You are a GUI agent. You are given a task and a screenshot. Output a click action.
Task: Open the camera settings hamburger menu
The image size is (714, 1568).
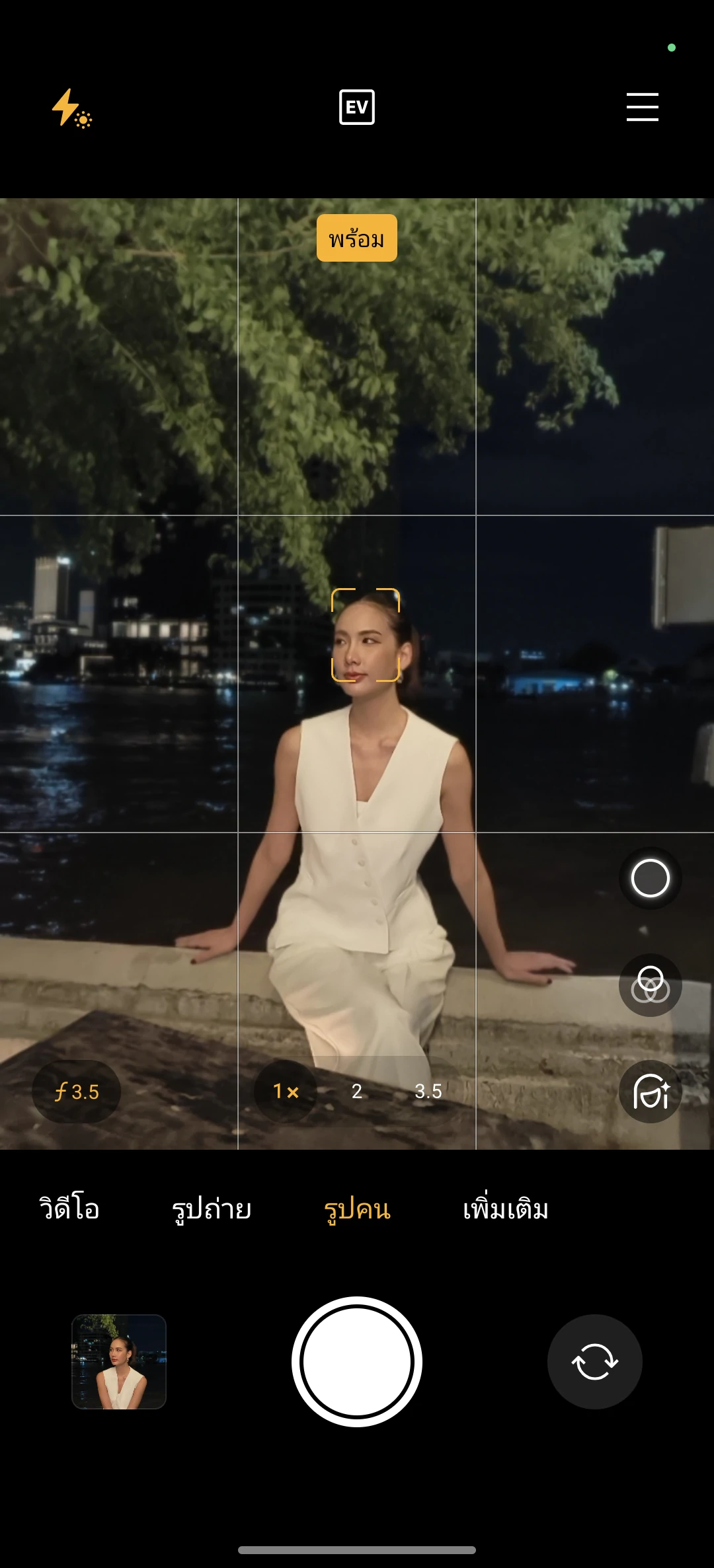click(x=643, y=107)
